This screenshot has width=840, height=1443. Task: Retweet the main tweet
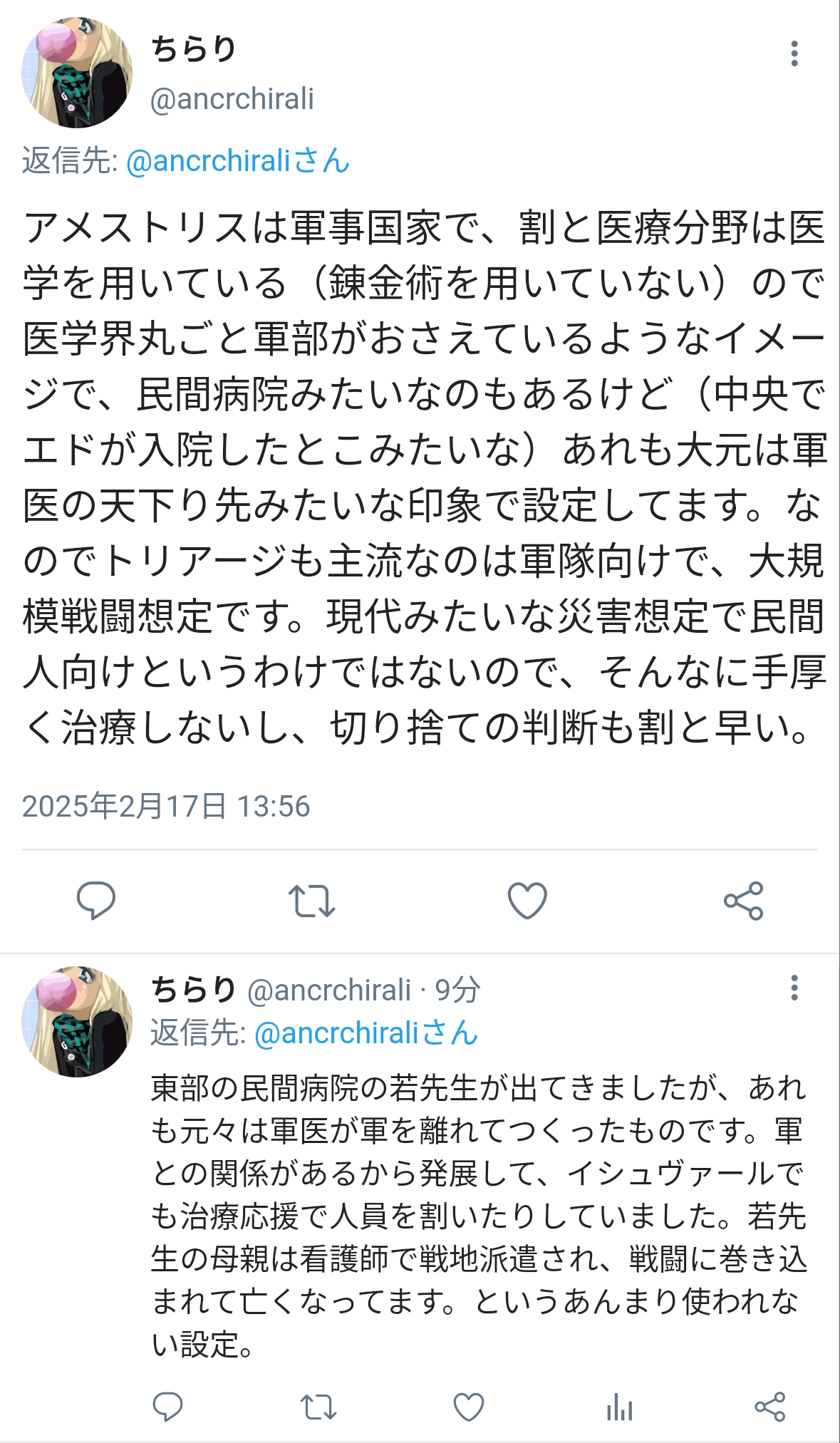point(311,901)
